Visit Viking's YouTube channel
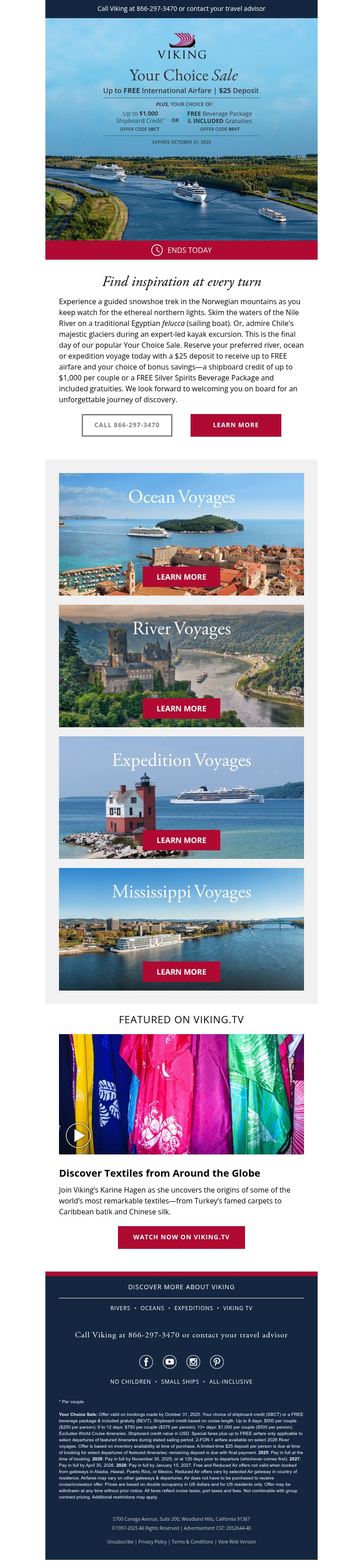Screen dimensions: 363x1568 [170, 1361]
